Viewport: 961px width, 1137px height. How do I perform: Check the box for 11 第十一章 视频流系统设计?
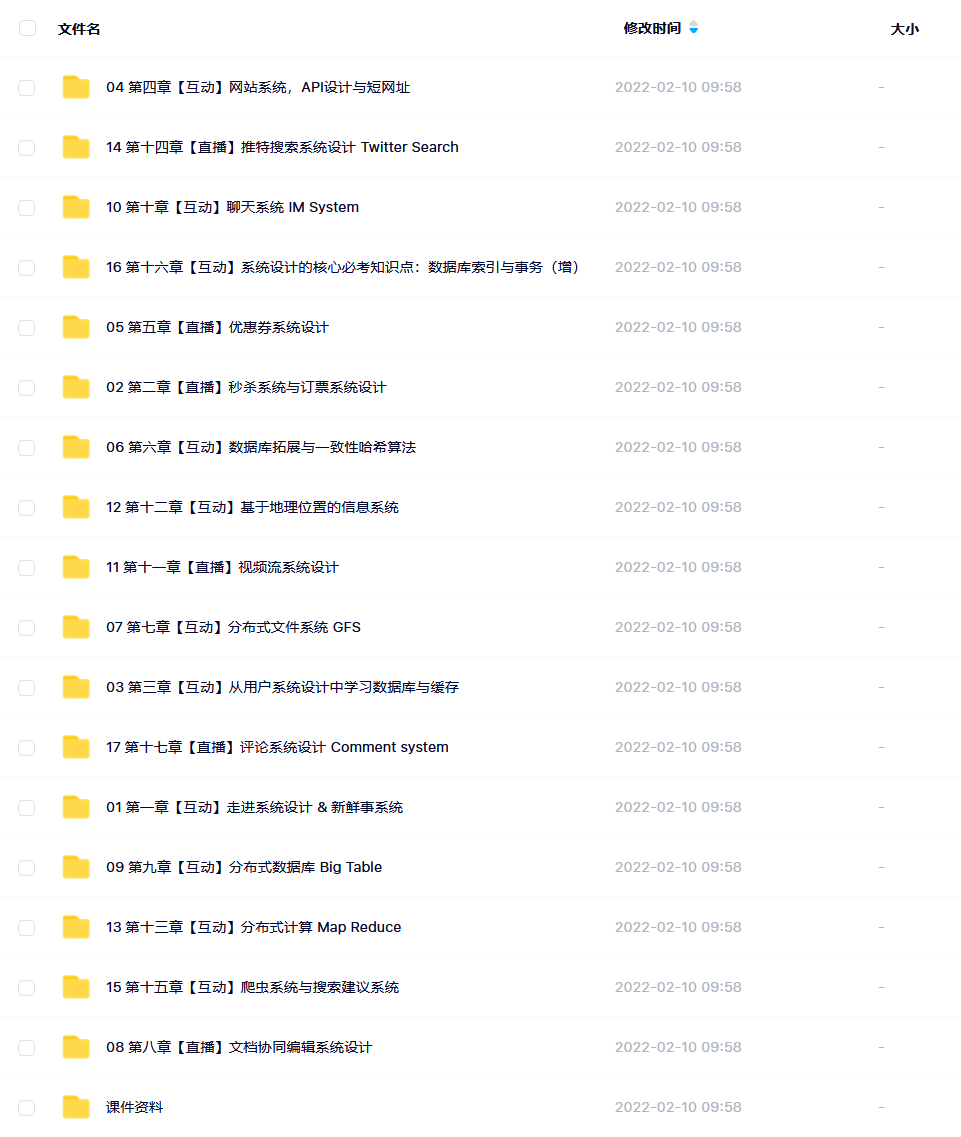tap(27, 568)
